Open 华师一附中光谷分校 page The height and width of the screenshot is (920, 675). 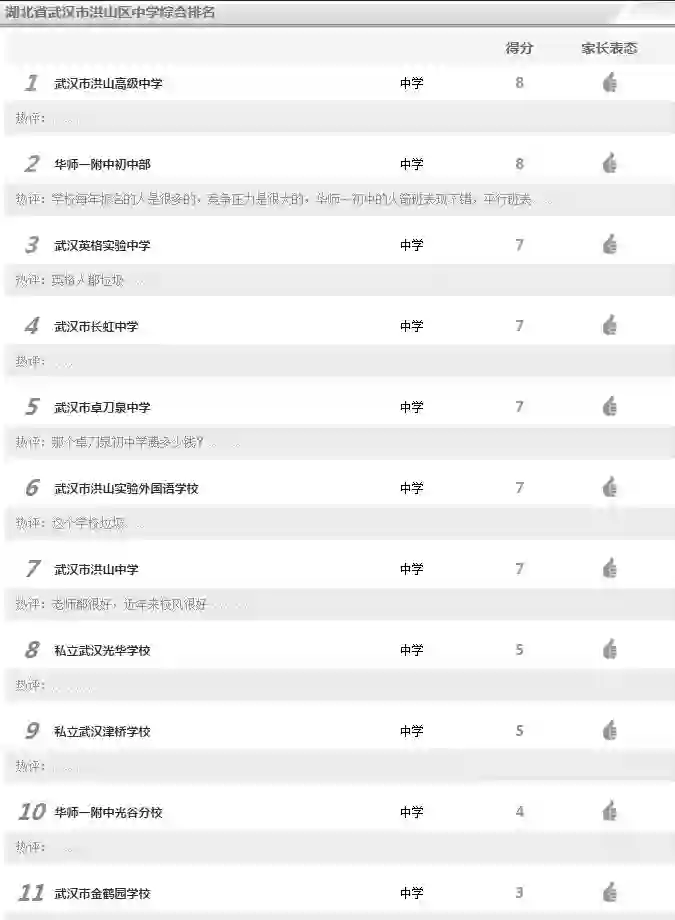pos(108,812)
